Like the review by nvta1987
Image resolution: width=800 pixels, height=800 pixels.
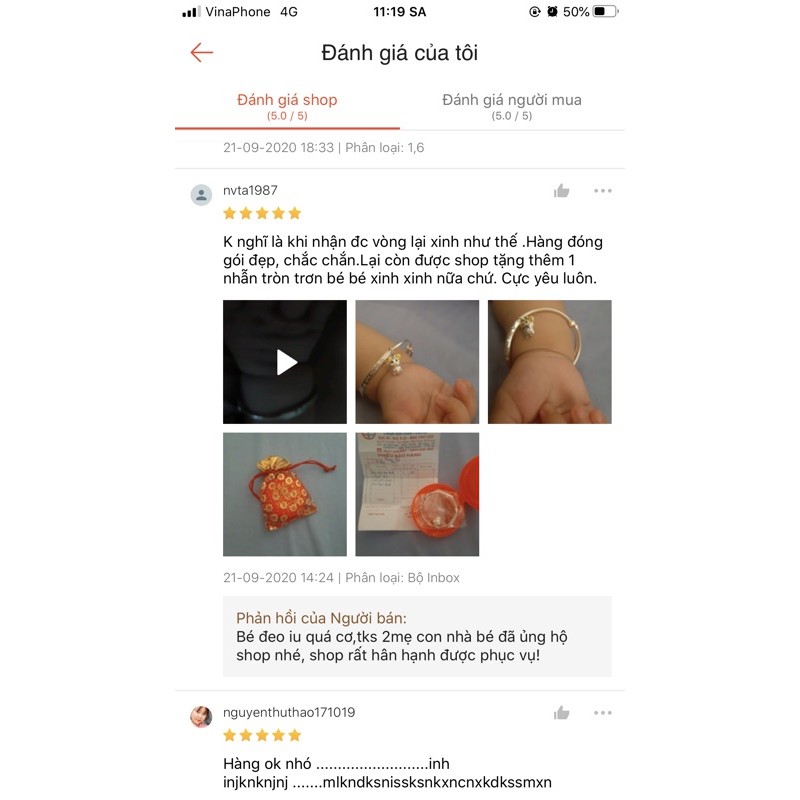click(562, 191)
